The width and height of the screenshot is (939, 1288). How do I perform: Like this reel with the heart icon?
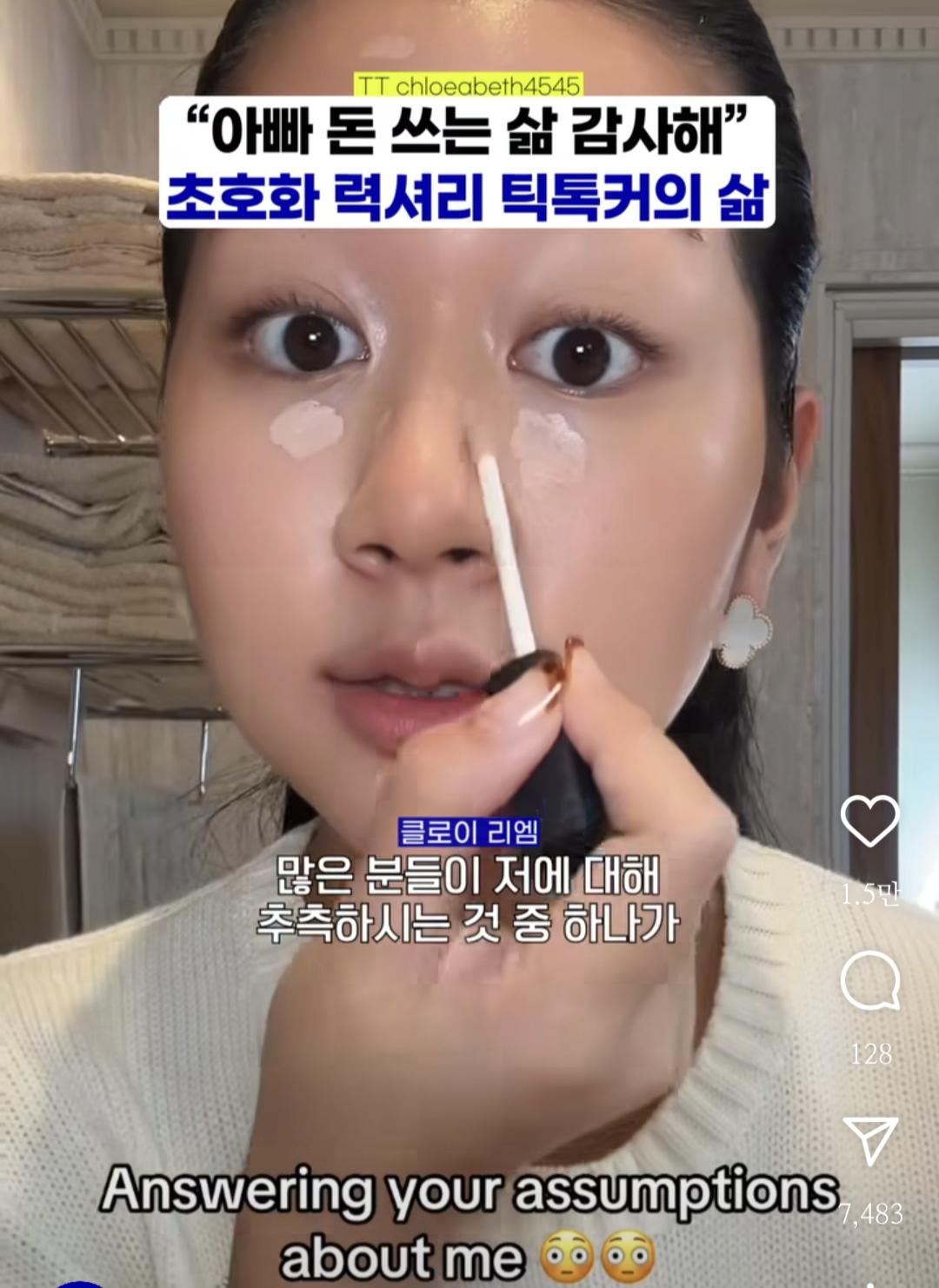tap(869, 820)
